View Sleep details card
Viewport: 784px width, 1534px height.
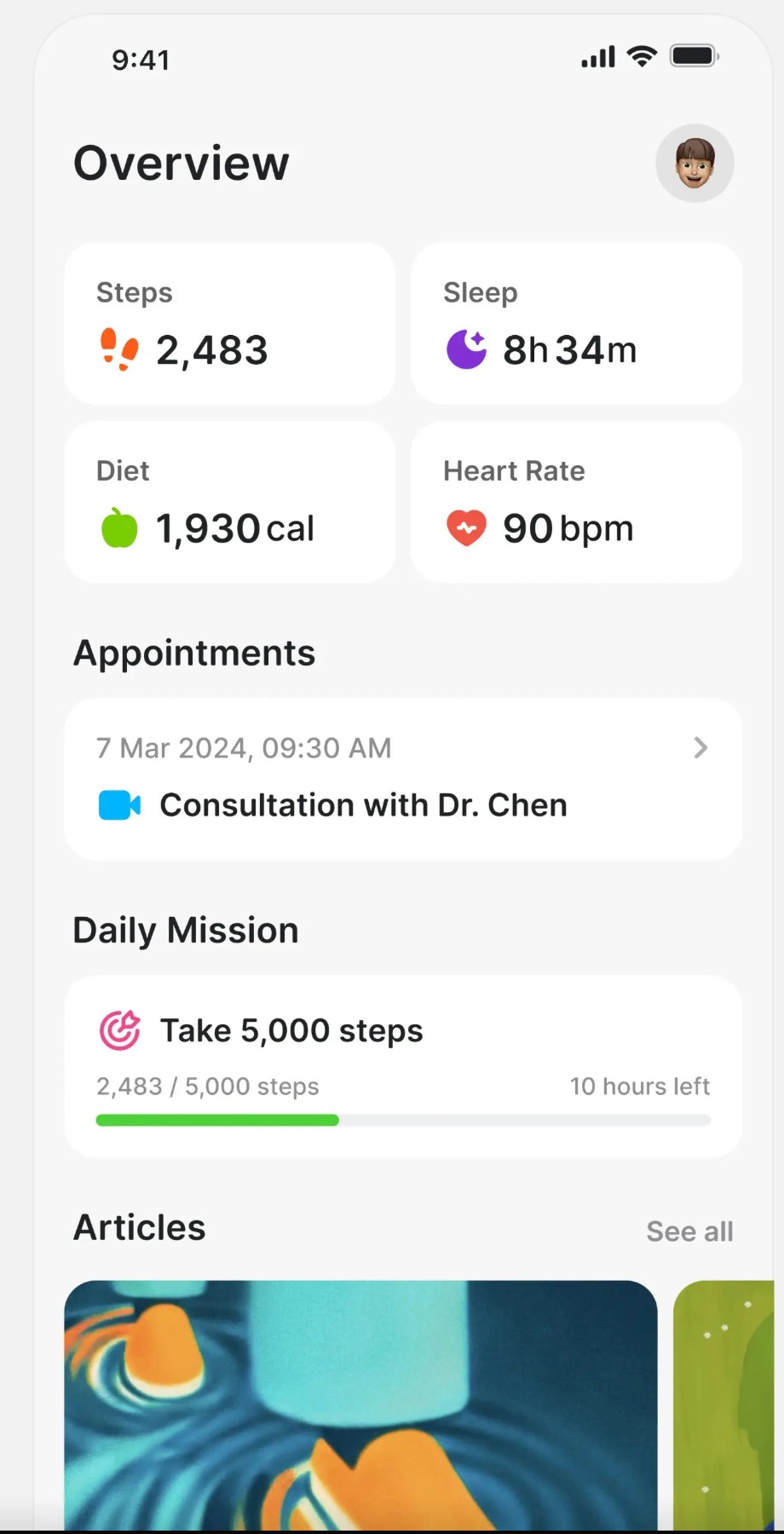[x=576, y=324]
